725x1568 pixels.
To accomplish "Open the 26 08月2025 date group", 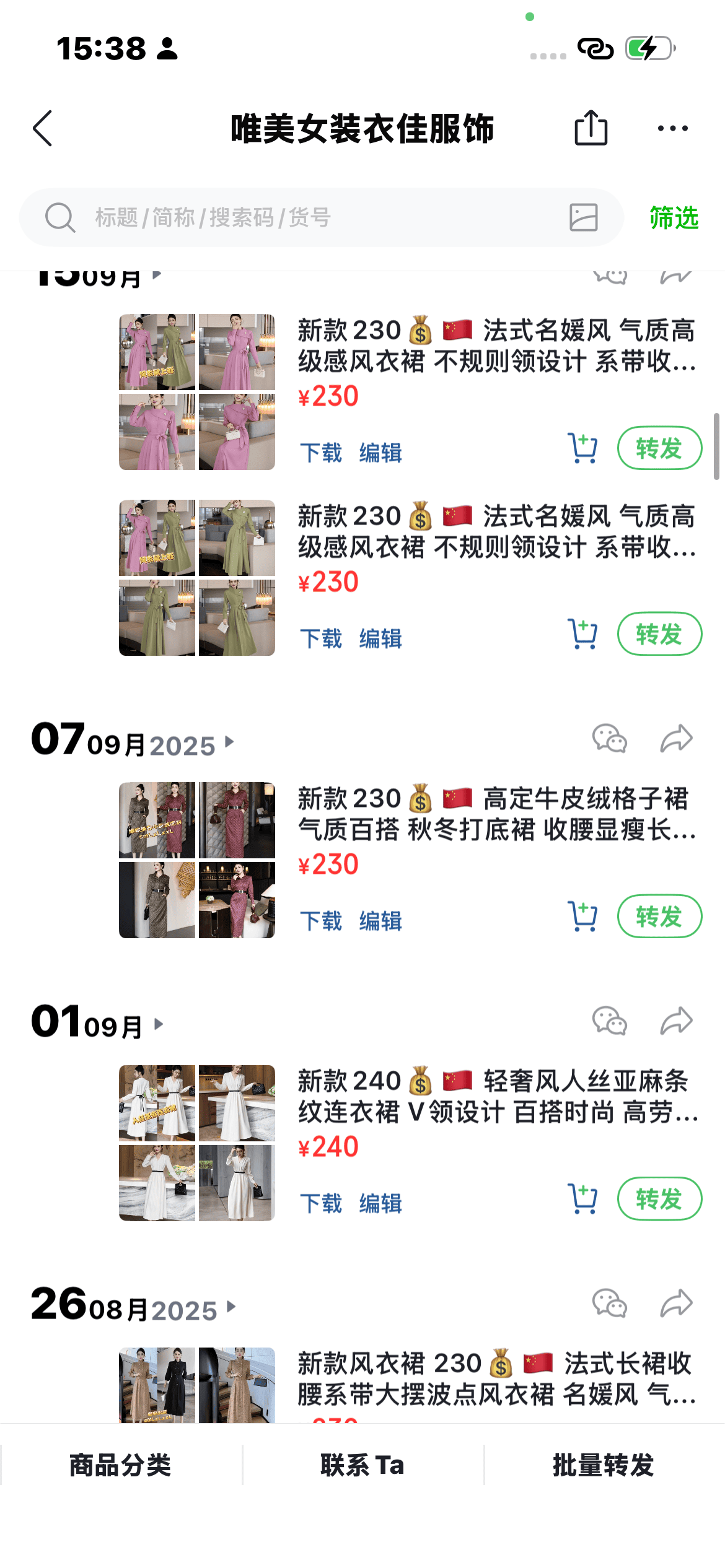I will (133, 1305).
